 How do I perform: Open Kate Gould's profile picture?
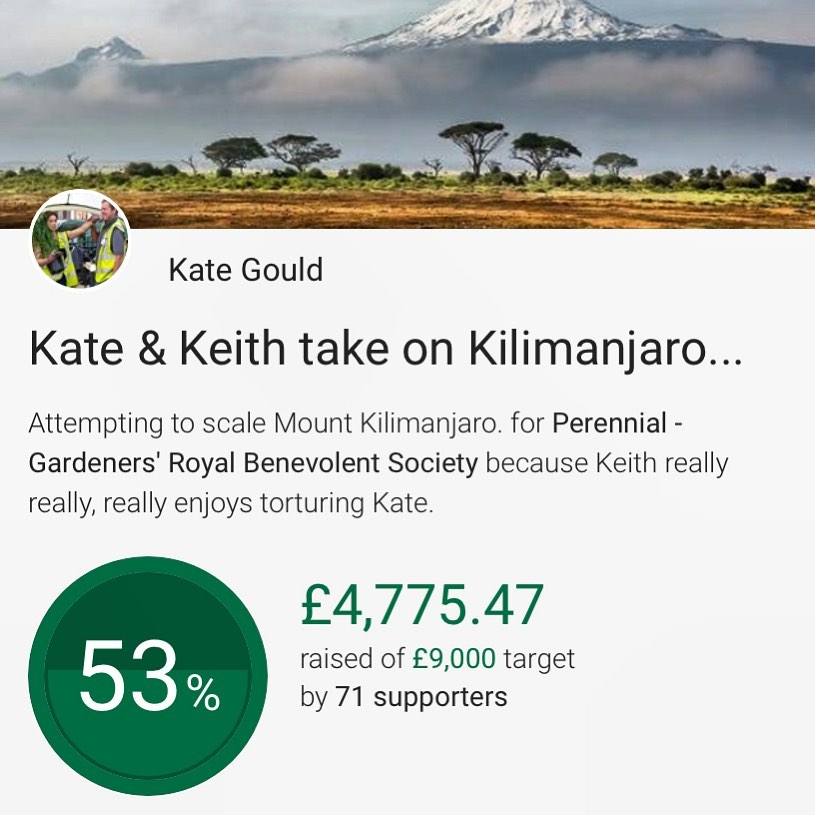(x=80, y=240)
